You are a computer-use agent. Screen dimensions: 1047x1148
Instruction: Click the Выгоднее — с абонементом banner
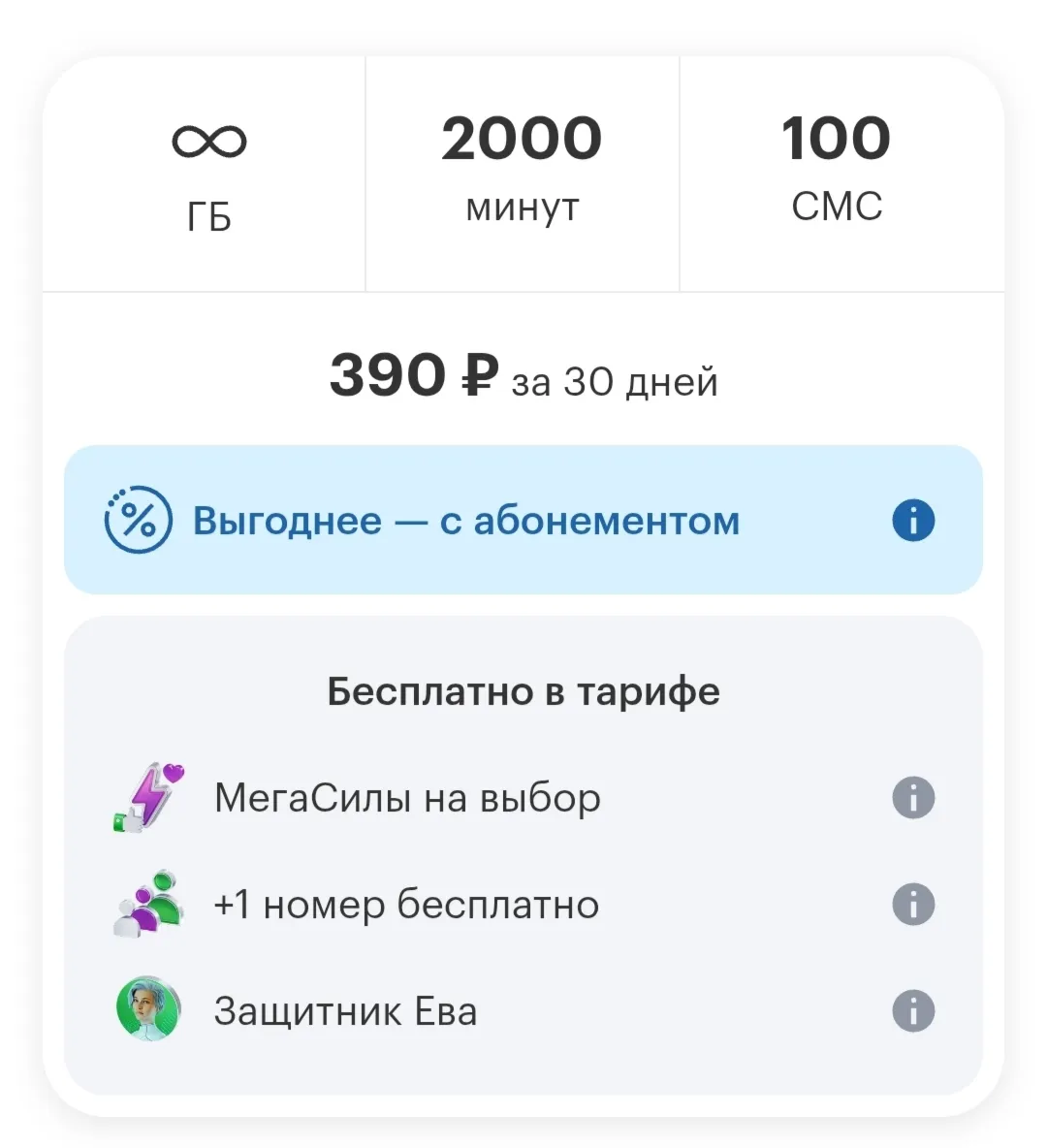[x=466, y=520]
